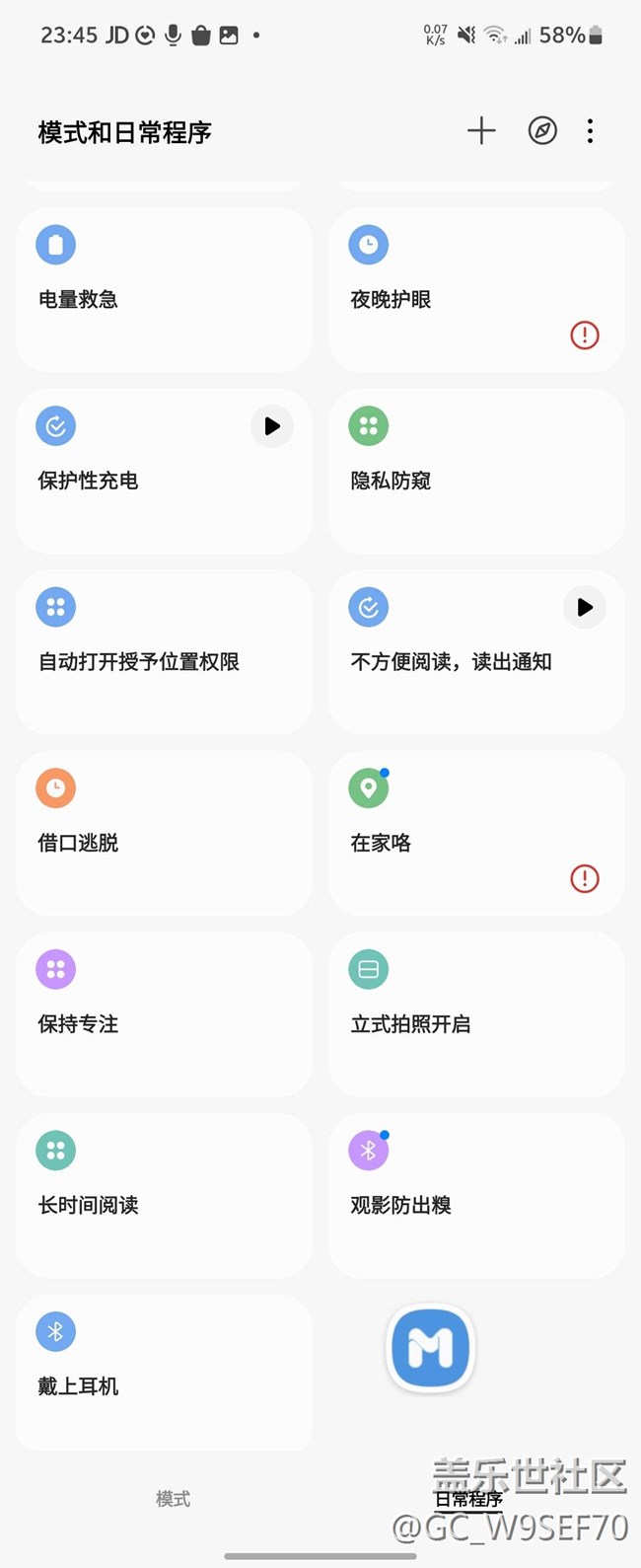The image size is (641, 1568).
Task: Open the discover compass icon
Action: click(542, 131)
